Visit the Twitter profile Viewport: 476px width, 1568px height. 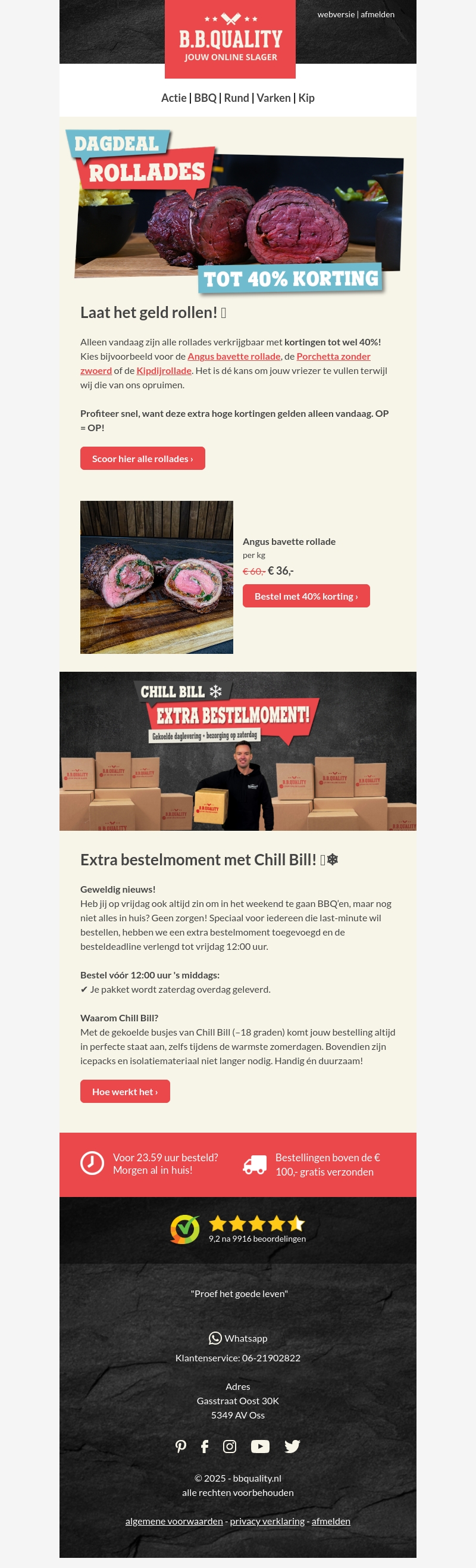292,1447
